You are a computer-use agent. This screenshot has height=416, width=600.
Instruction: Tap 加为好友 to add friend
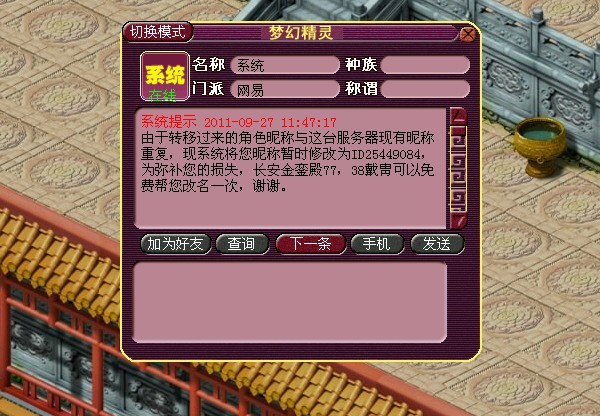(x=175, y=243)
